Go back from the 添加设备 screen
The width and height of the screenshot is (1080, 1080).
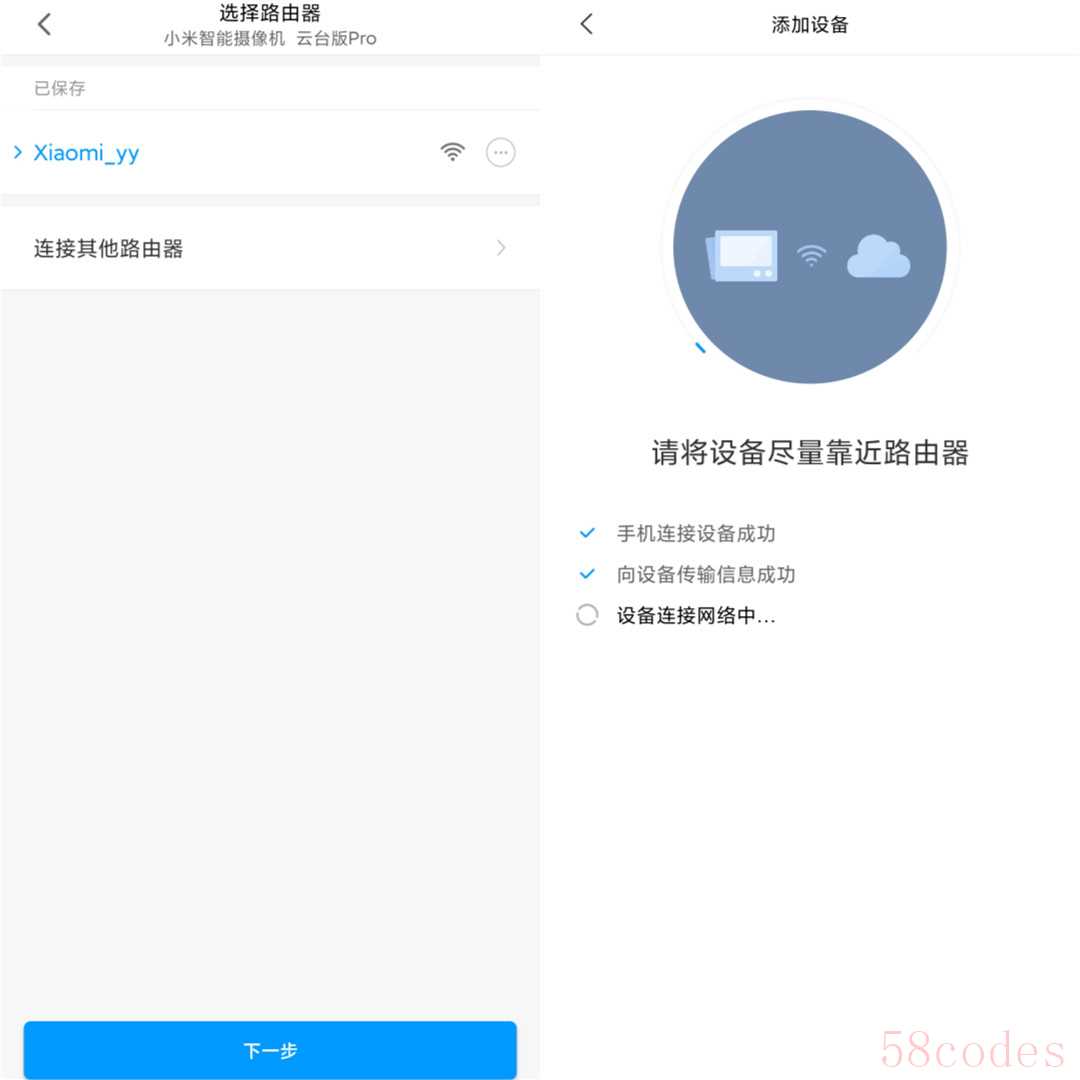click(587, 25)
